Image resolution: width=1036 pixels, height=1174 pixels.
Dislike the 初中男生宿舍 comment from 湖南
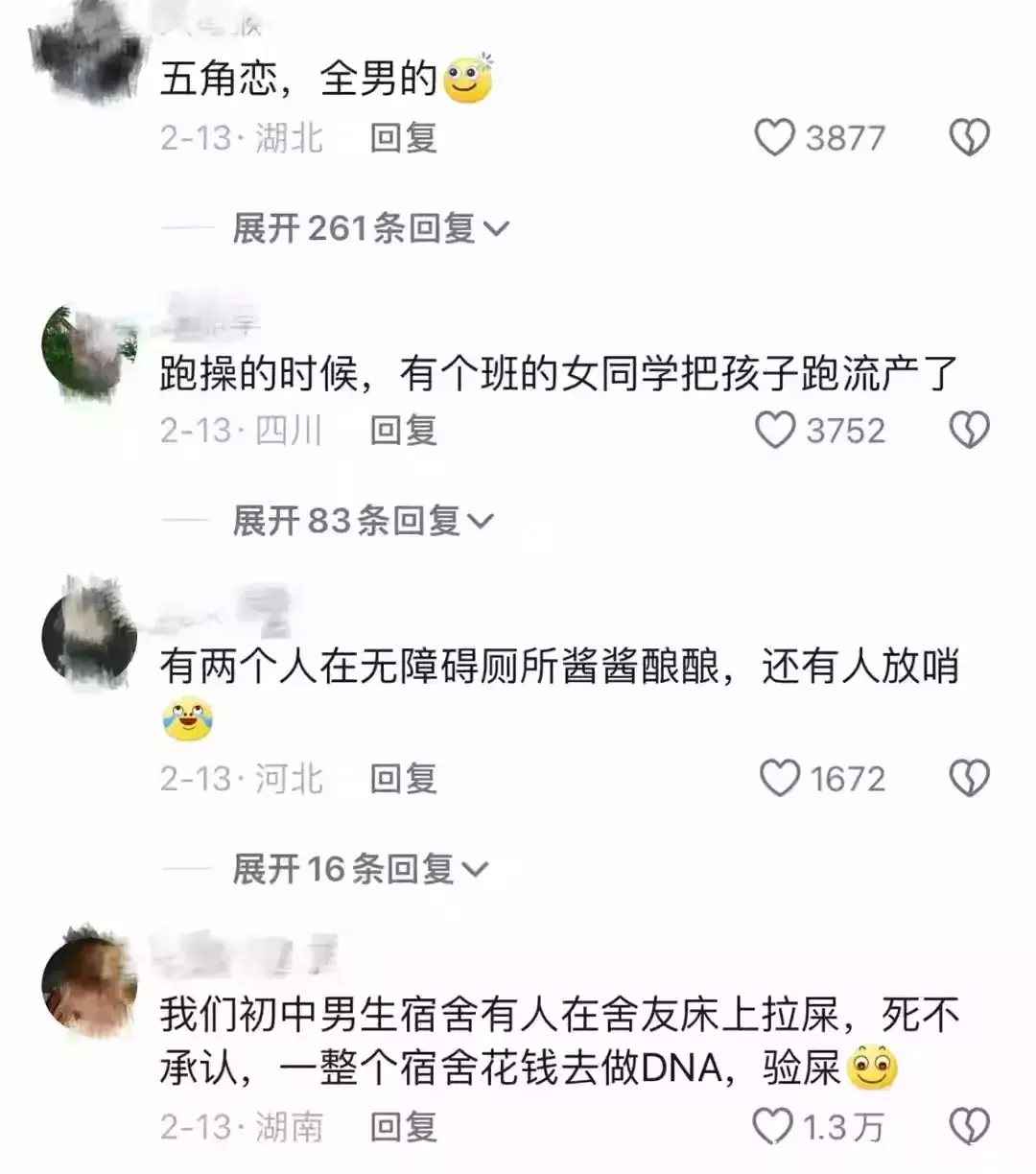(x=969, y=1126)
